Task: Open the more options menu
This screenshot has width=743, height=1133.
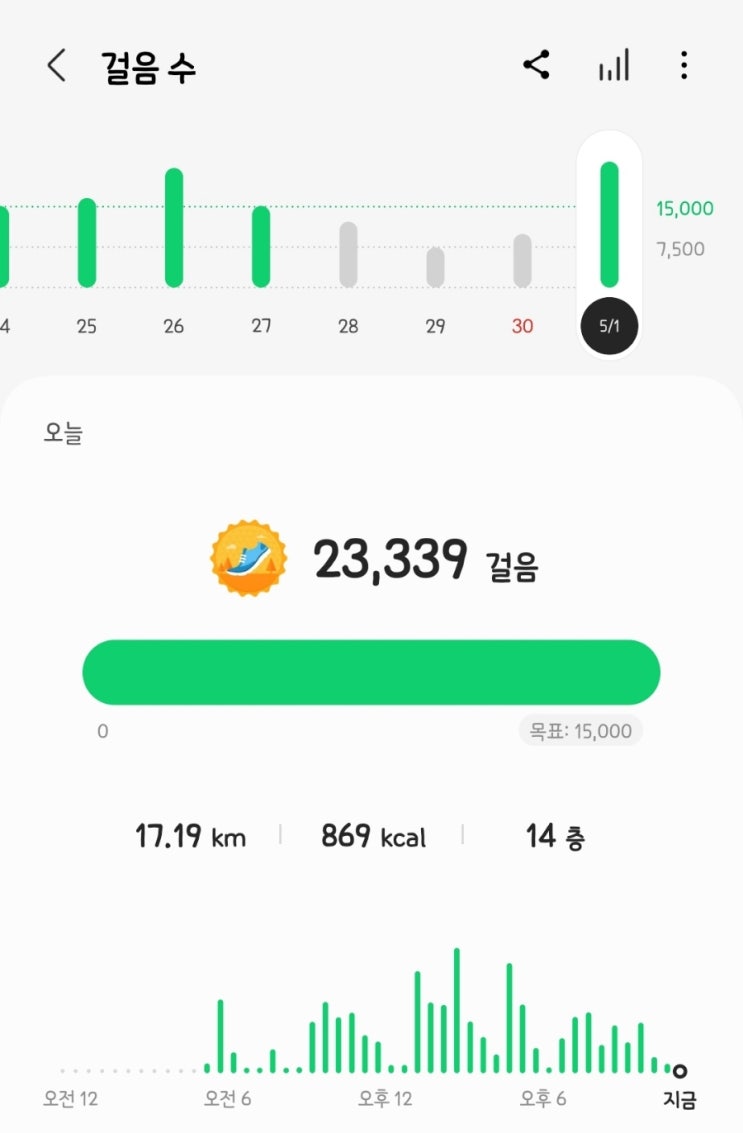Action: pos(684,67)
